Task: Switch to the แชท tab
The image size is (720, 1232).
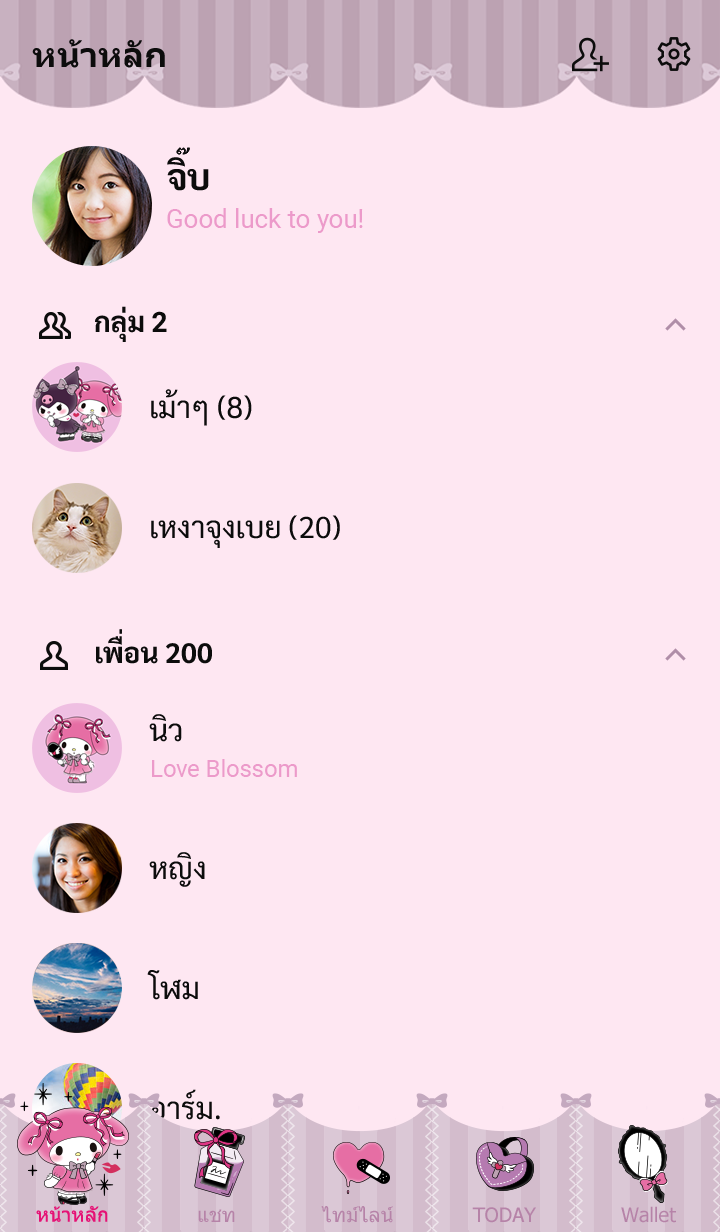Action: [216, 1175]
